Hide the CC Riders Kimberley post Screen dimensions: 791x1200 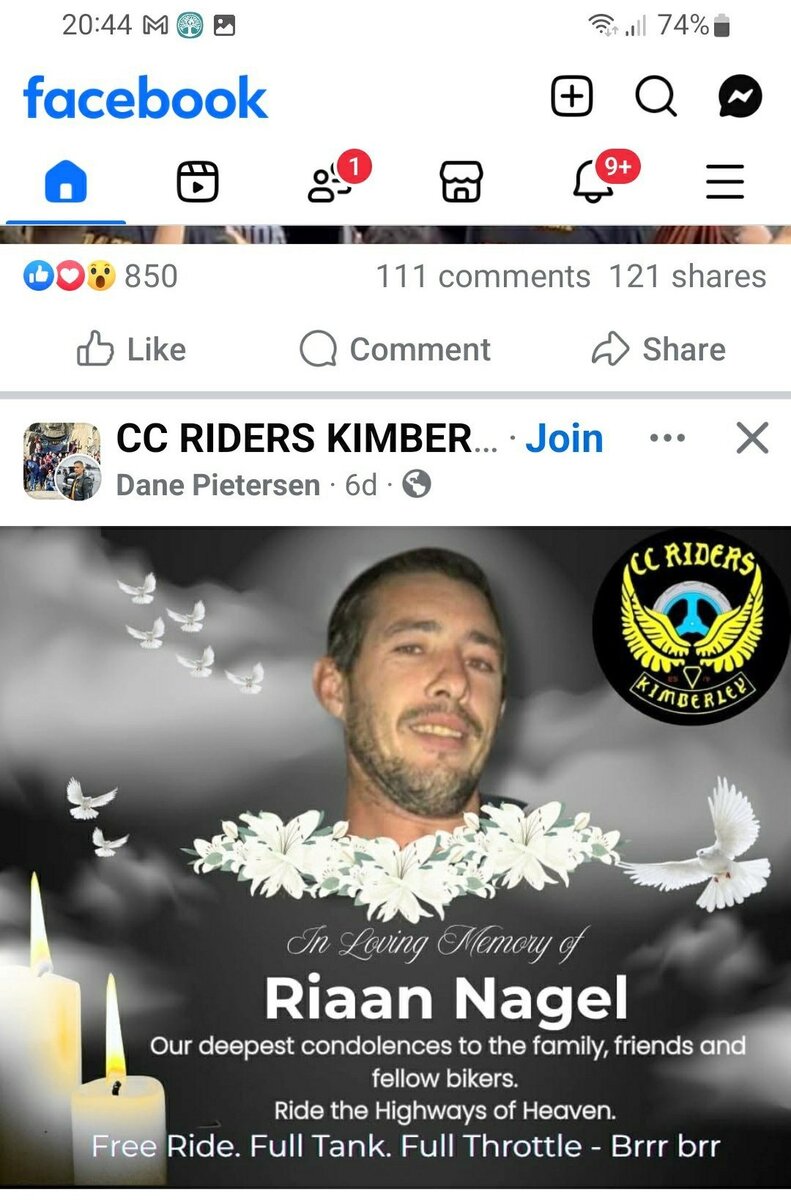[x=752, y=438]
